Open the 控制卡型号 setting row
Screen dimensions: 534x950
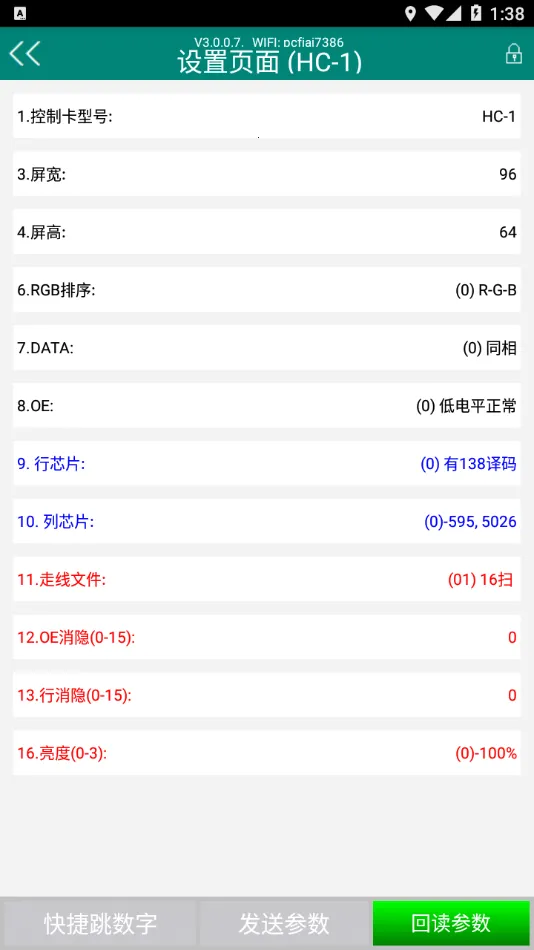point(267,116)
